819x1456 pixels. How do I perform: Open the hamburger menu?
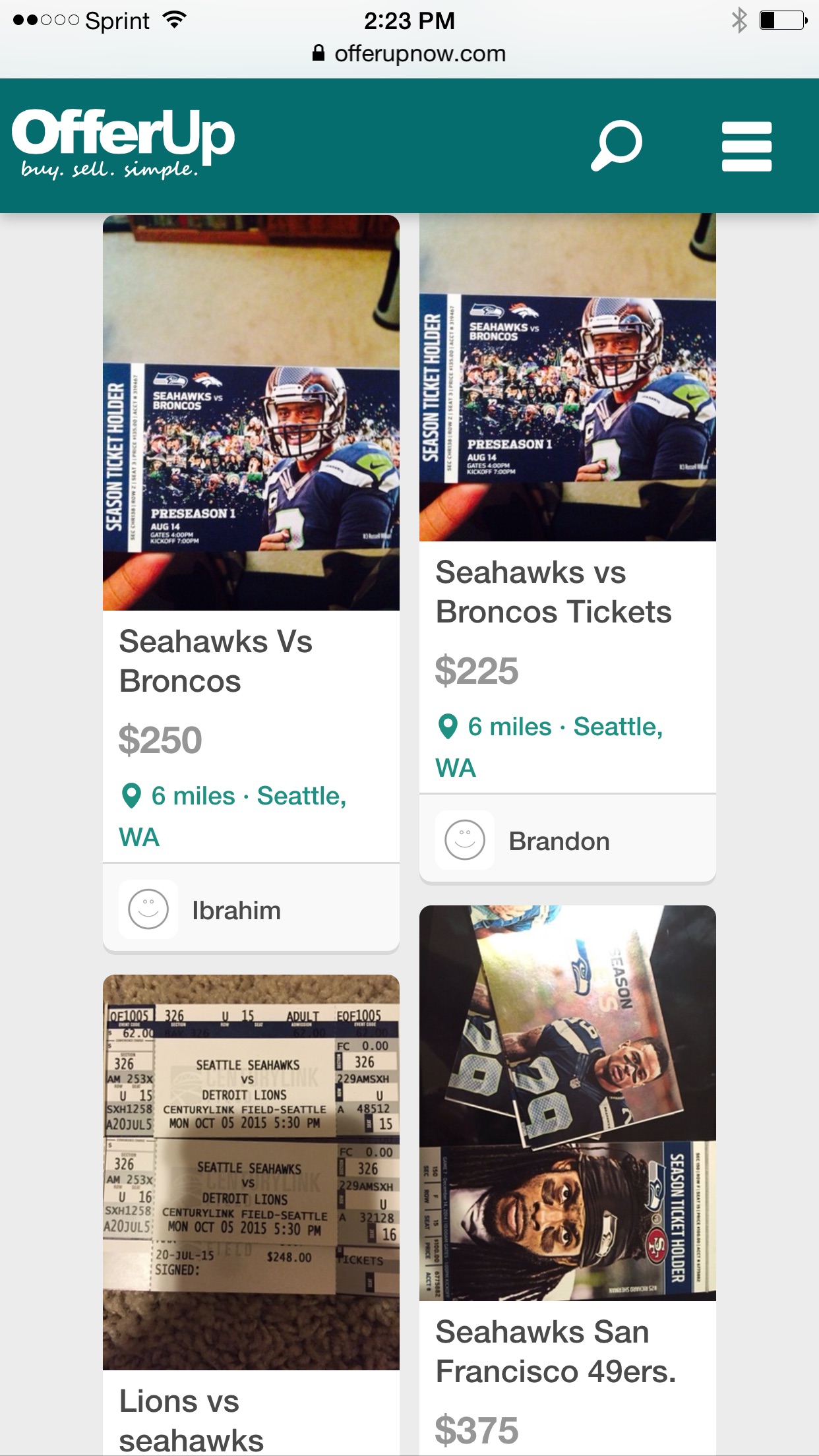tap(746, 146)
